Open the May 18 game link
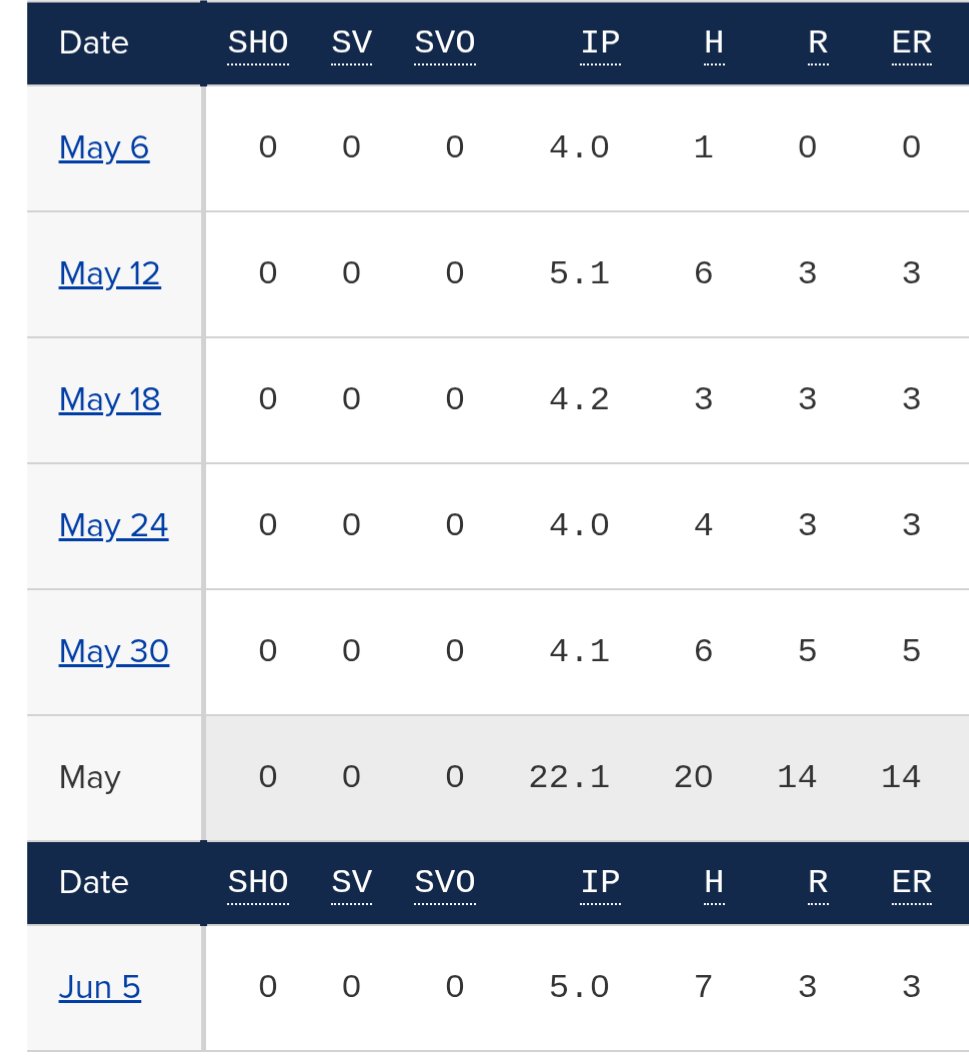This screenshot has height=1064, width=969. [110, 400]
